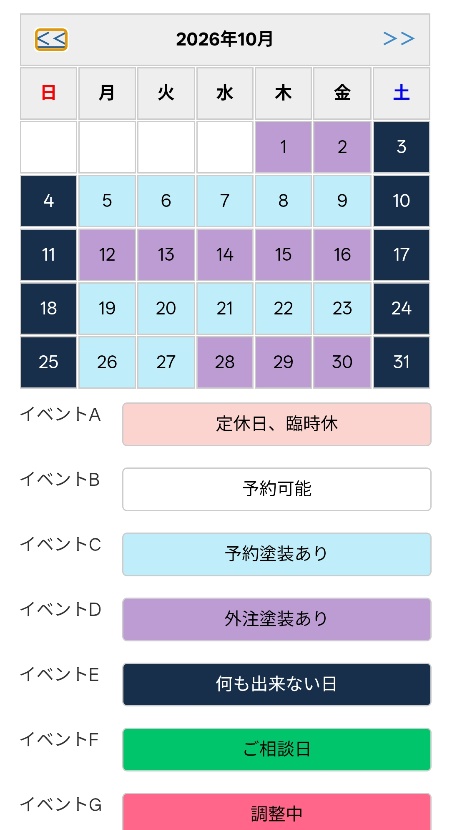450x830 pixels.
Task: Go to the previous month with <<
Action: (51, 39)
